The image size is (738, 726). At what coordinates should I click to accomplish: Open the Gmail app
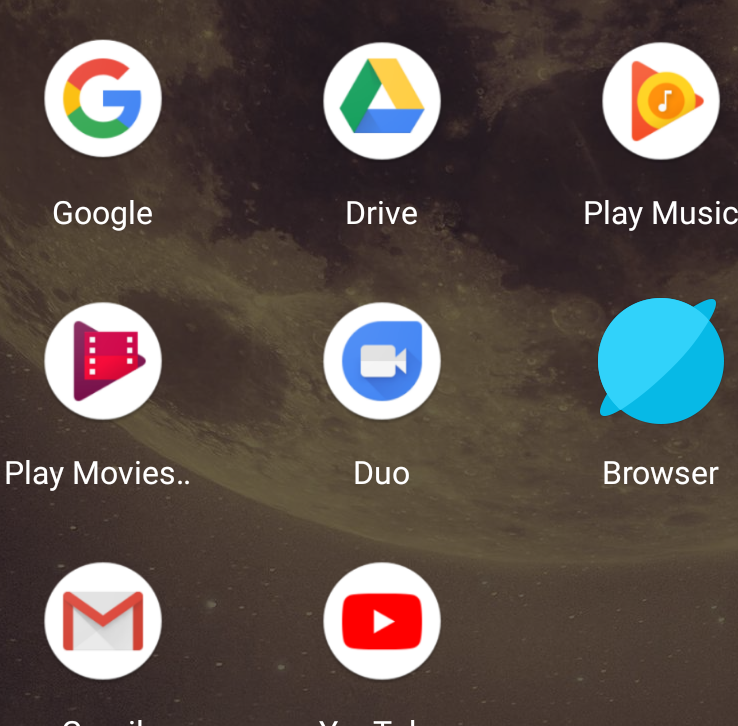pyautogui.click(x=102, y=621)
